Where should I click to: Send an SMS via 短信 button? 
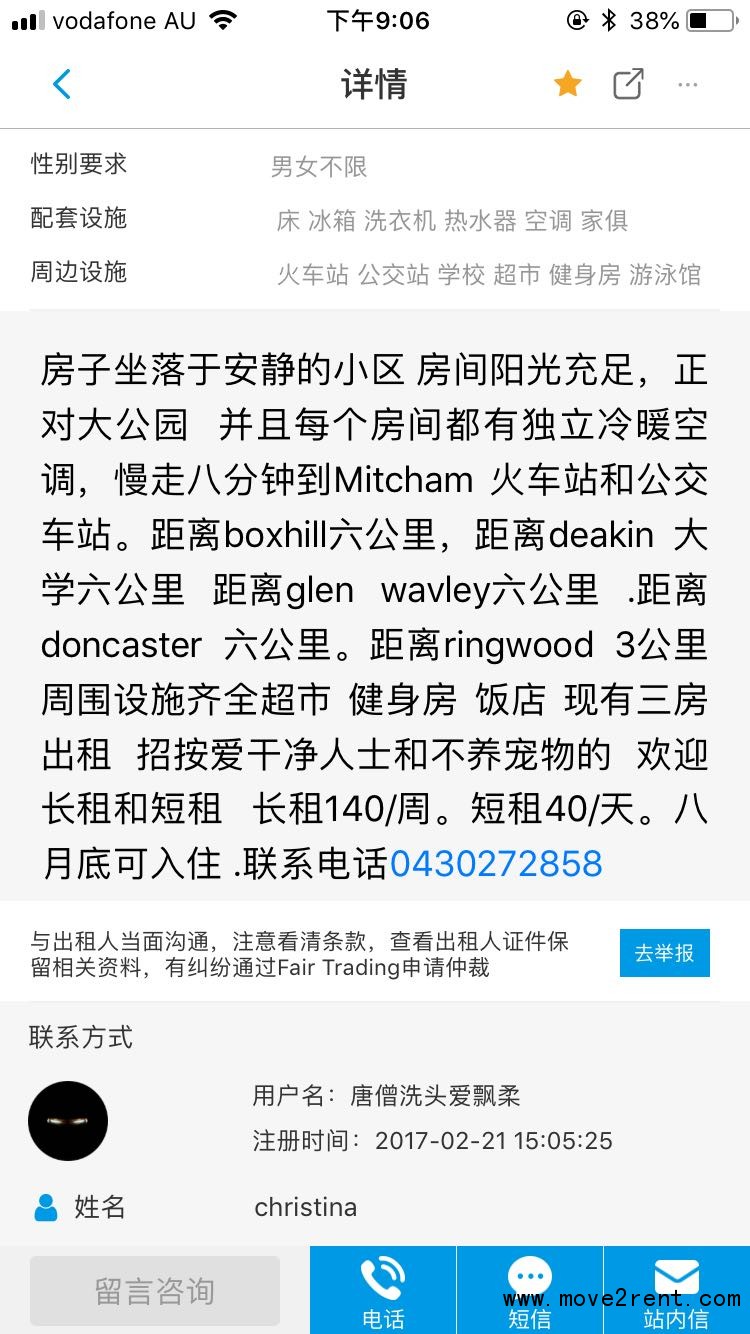tap(530, 1291)
